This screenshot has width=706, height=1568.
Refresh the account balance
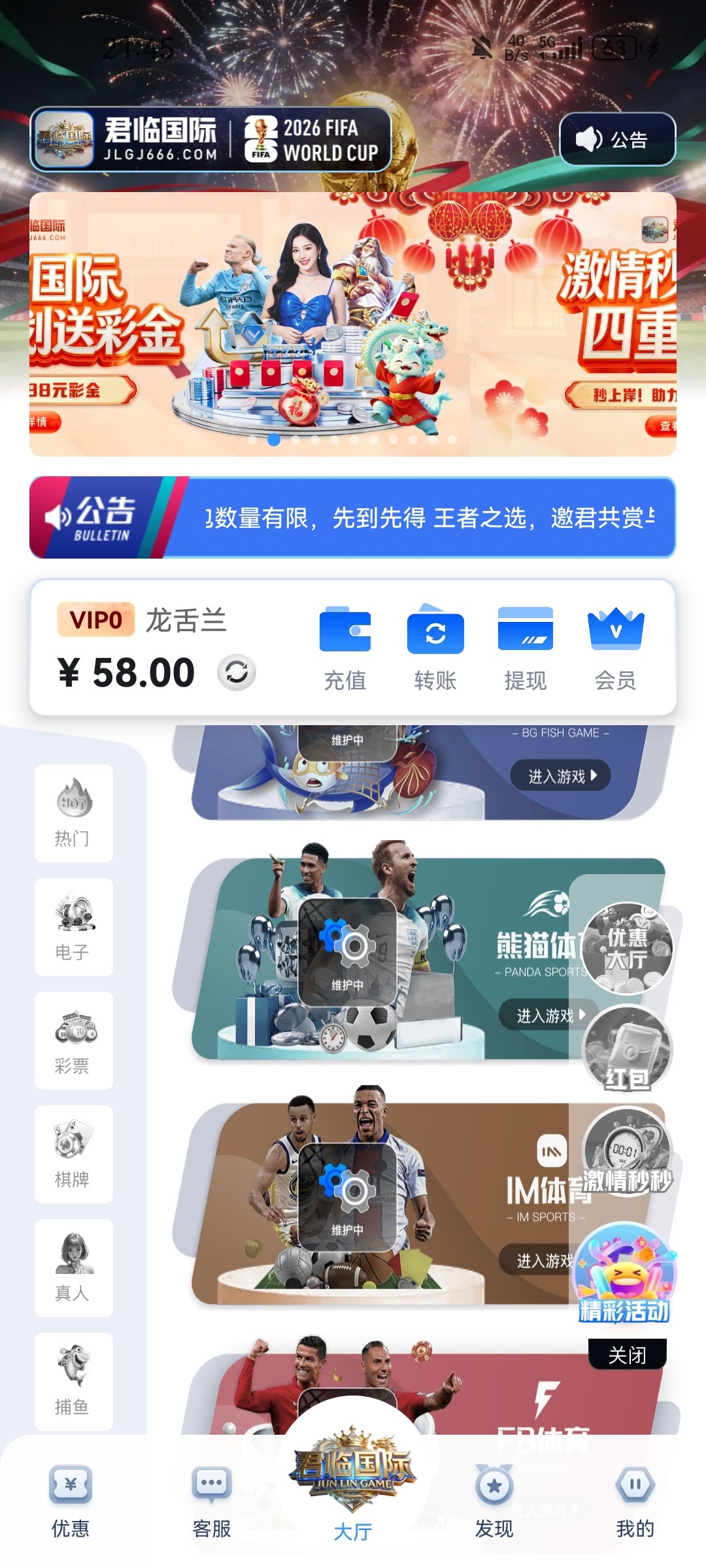click(237, 672)
